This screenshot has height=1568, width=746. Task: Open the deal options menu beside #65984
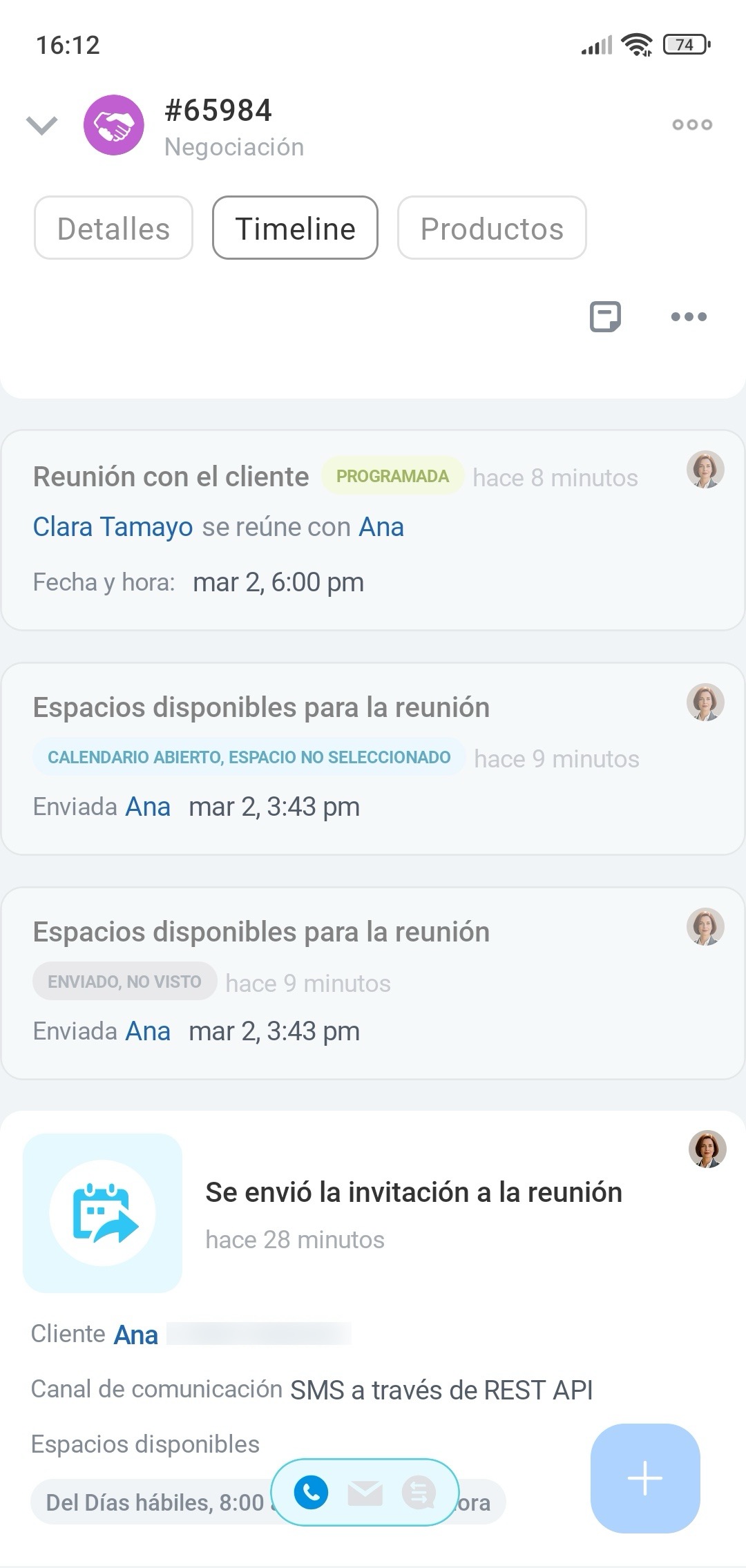(x=691, y=124)
